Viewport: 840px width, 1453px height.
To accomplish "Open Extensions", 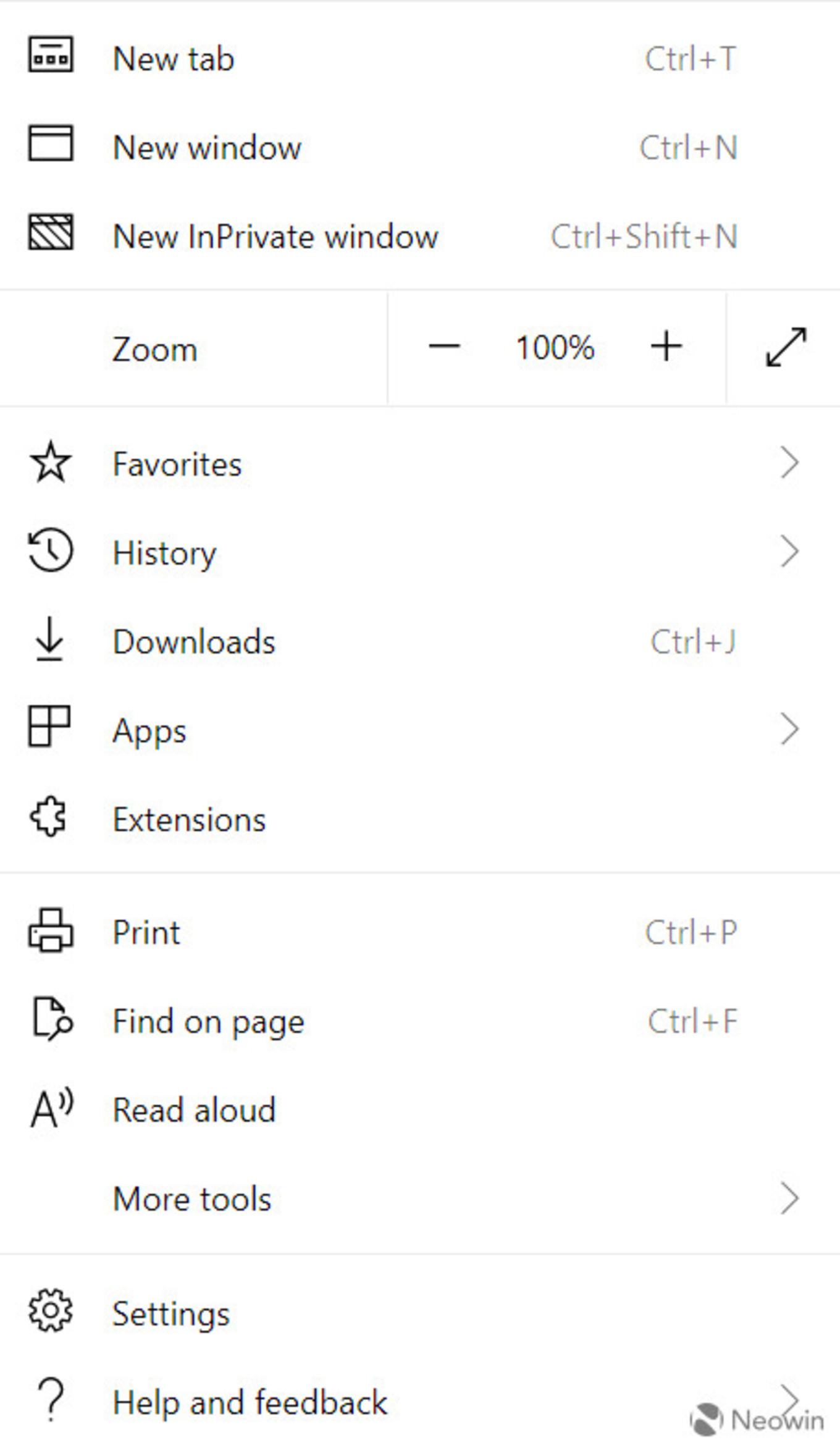I will (x=420, y=819).
